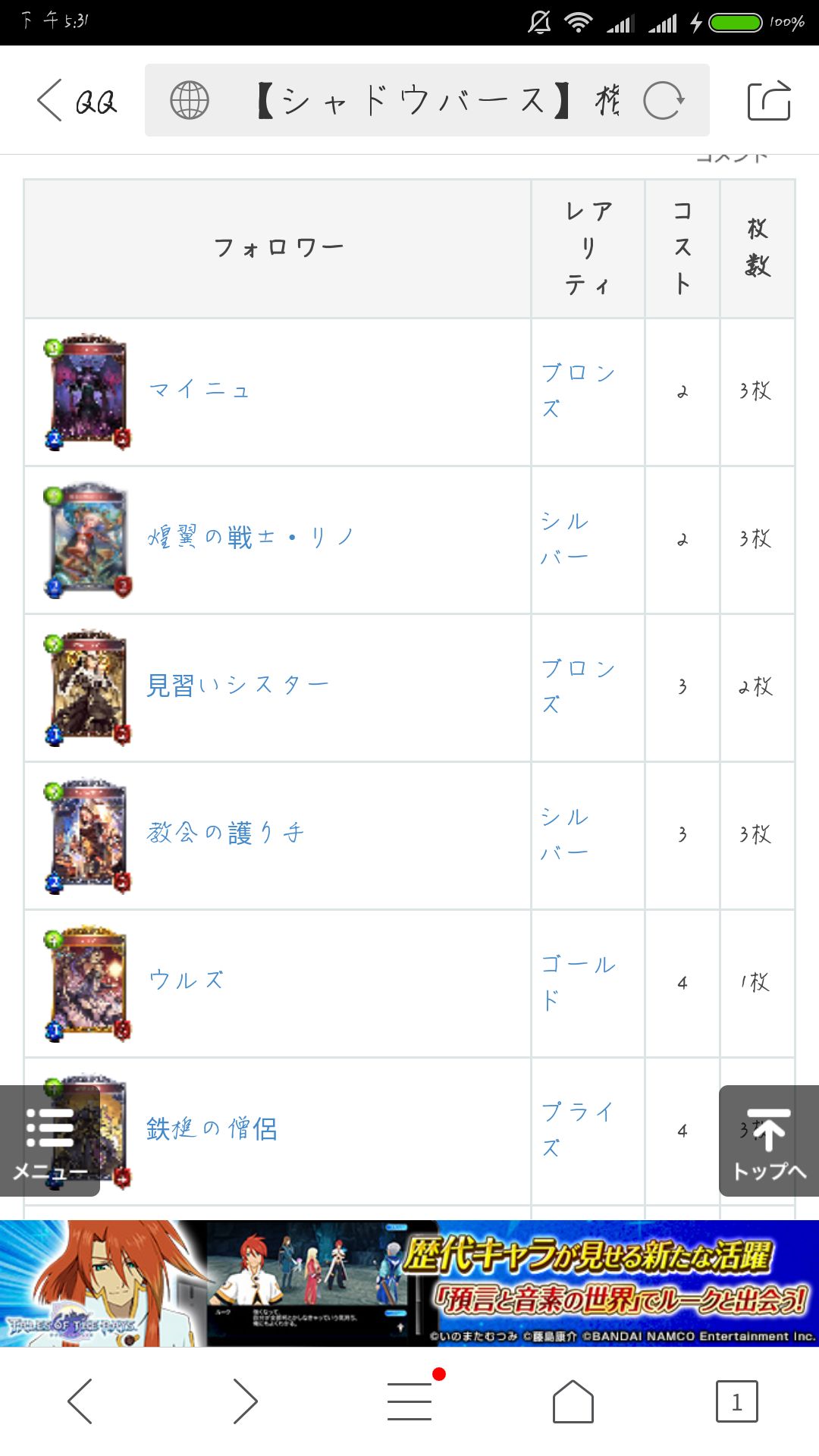Image resolution: width=819 pixels, height=1456 pixels.
Task: Open 鉄槌の僧侶 card page
Action: tap(212, 1128)
